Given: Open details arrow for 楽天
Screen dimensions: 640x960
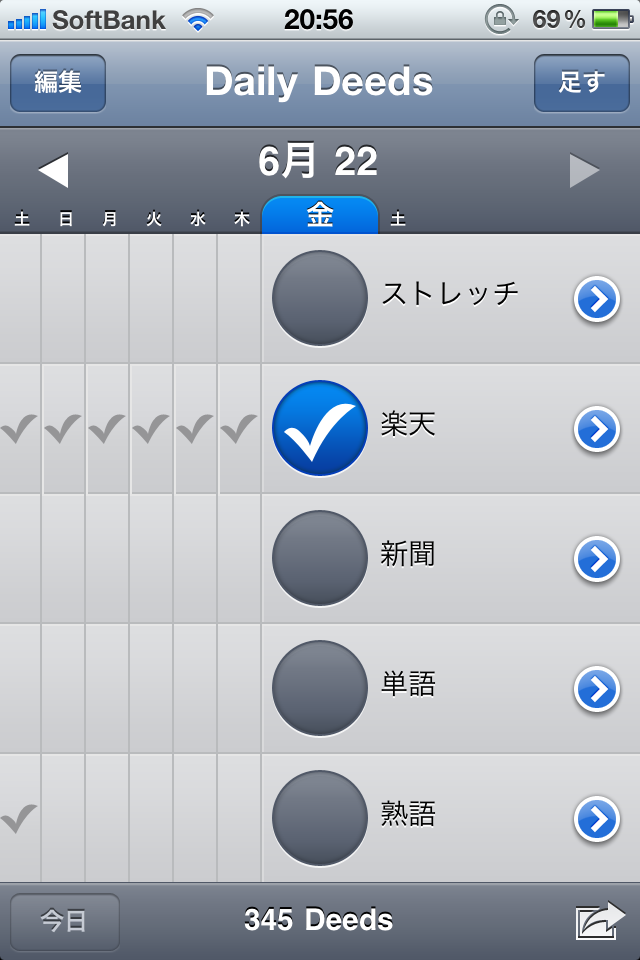Looking at the screenshot, I should (x=597, y=429).
